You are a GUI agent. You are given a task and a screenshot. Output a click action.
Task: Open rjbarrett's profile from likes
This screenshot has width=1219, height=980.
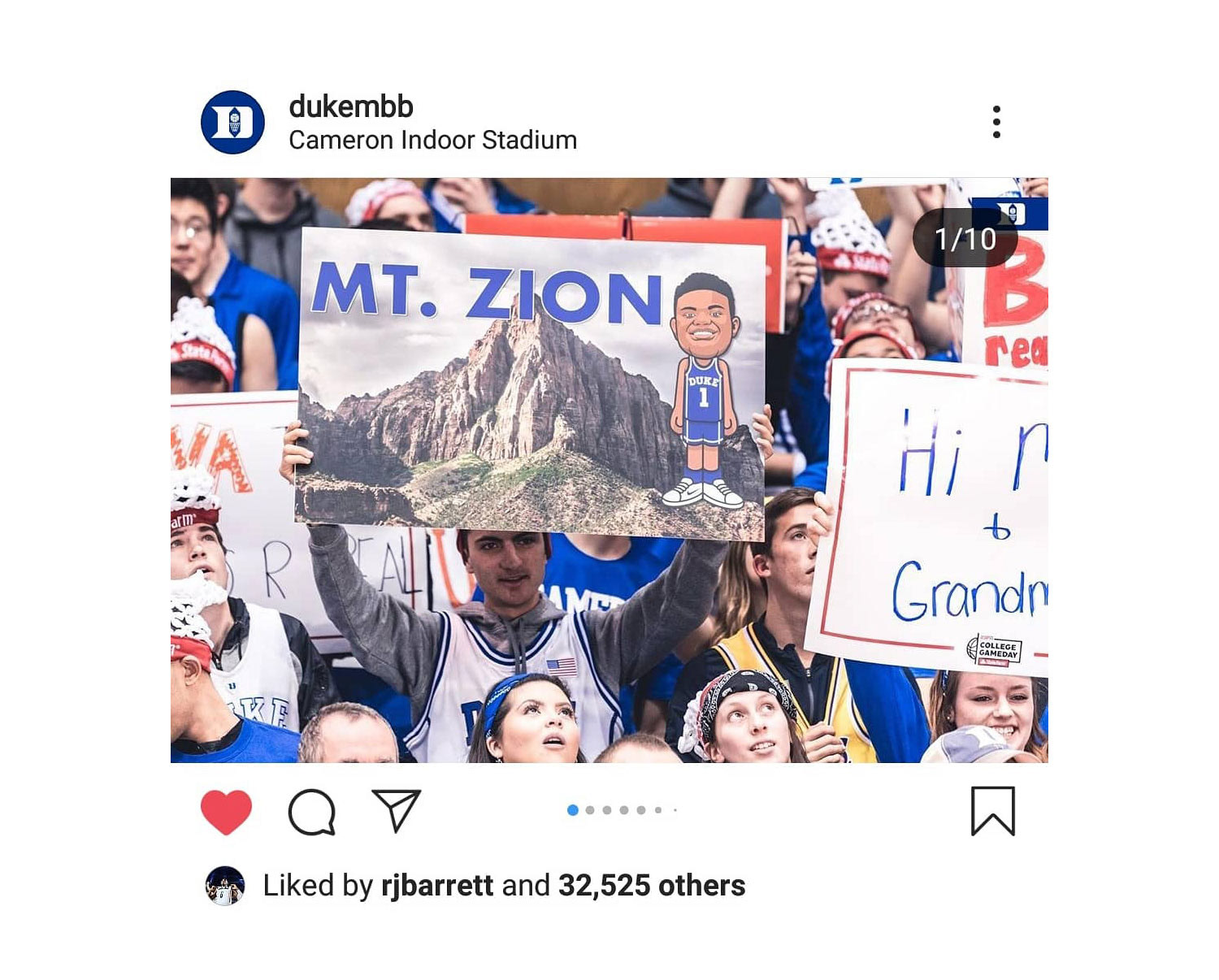(436, 885)
